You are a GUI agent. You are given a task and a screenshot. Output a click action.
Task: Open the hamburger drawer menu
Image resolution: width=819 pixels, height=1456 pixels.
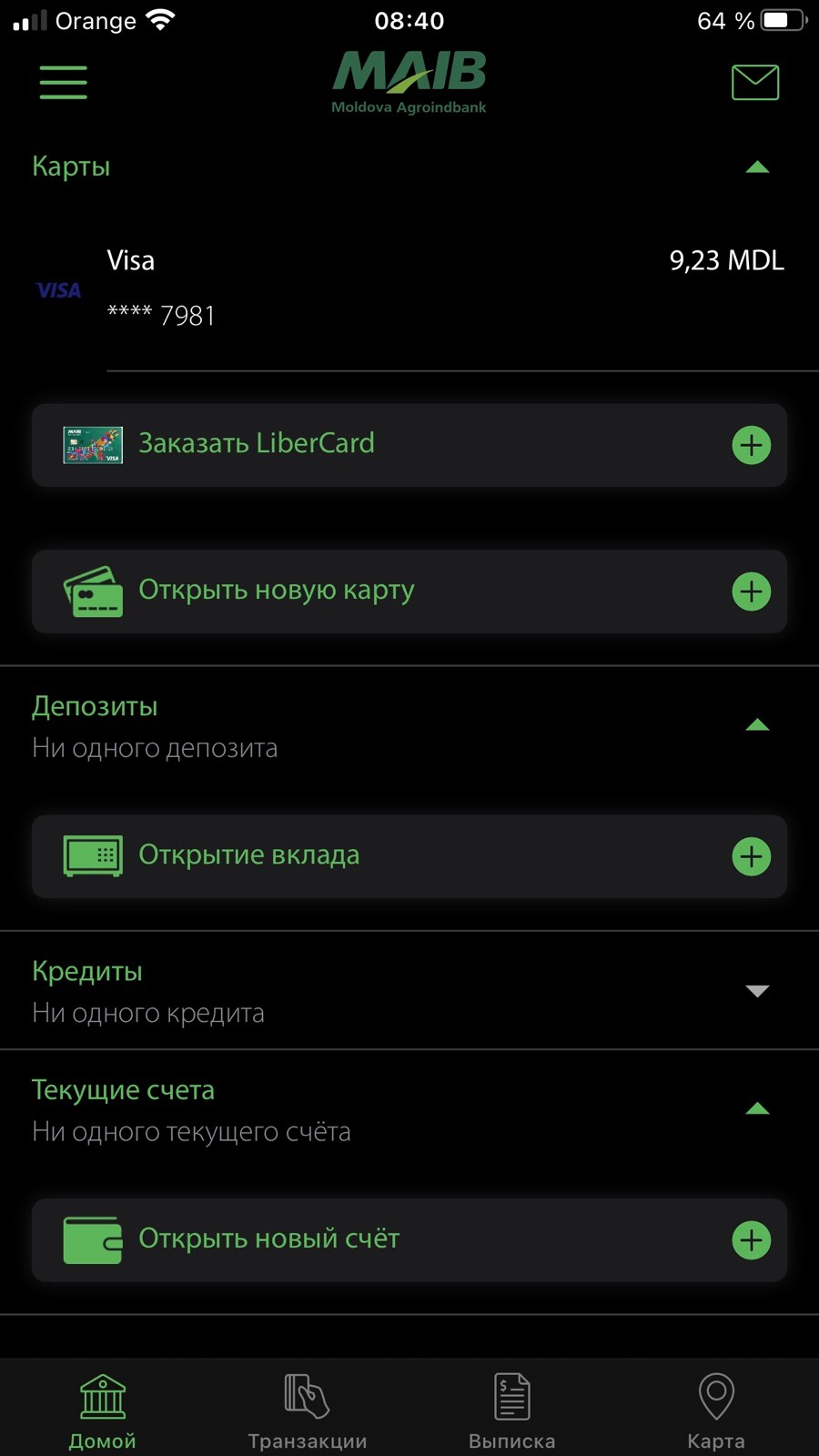point(63,82)
